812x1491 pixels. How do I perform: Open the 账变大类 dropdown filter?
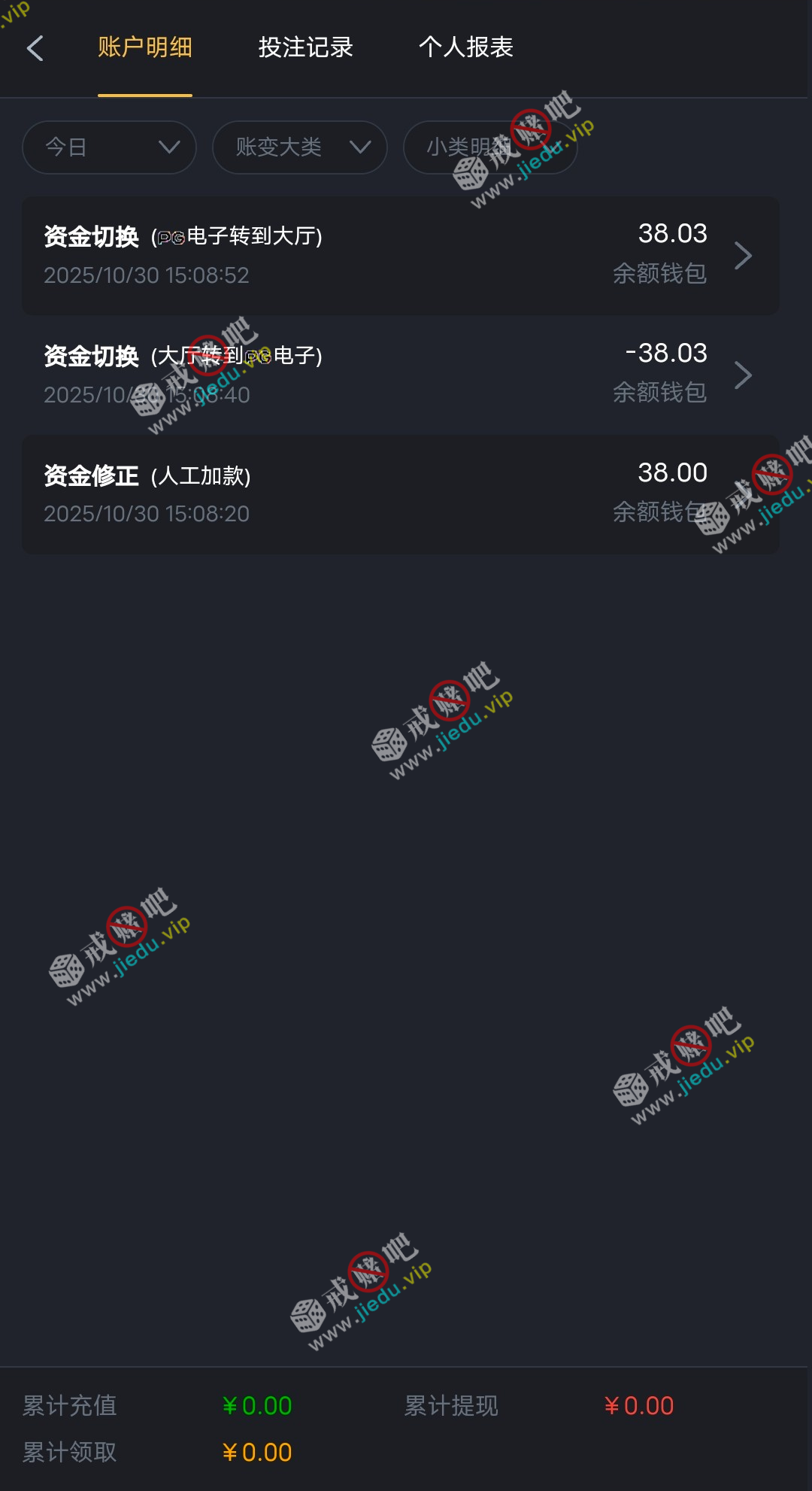tap(299, 147)
